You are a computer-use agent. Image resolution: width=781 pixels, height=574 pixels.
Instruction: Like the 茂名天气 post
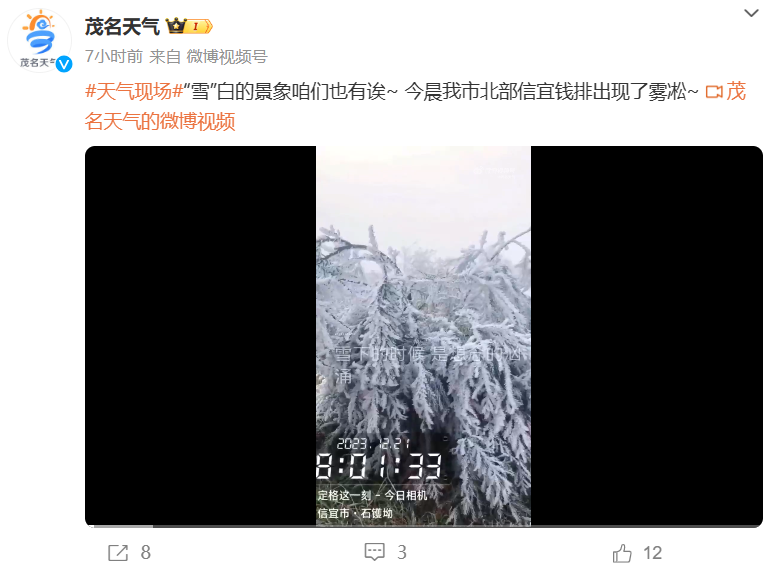click(636, 552)
